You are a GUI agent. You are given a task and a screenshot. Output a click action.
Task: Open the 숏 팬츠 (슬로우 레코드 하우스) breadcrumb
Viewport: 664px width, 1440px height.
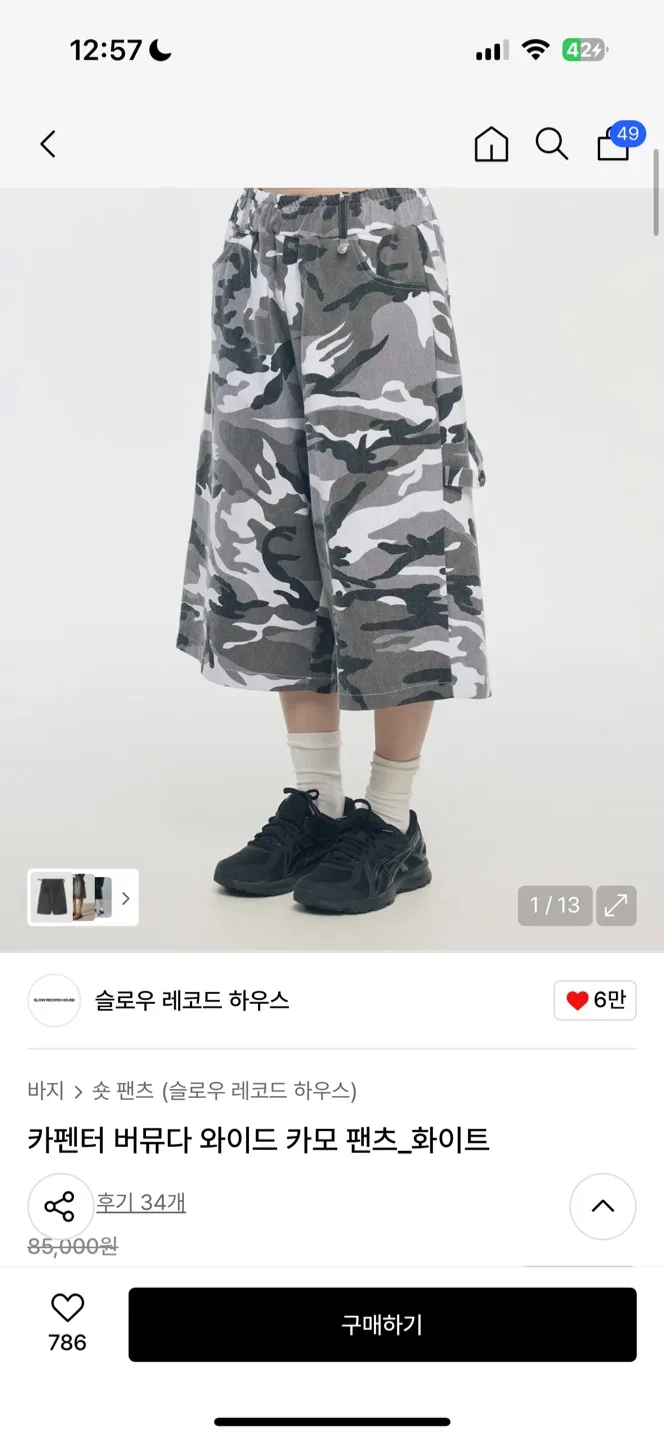point(224,1090)
